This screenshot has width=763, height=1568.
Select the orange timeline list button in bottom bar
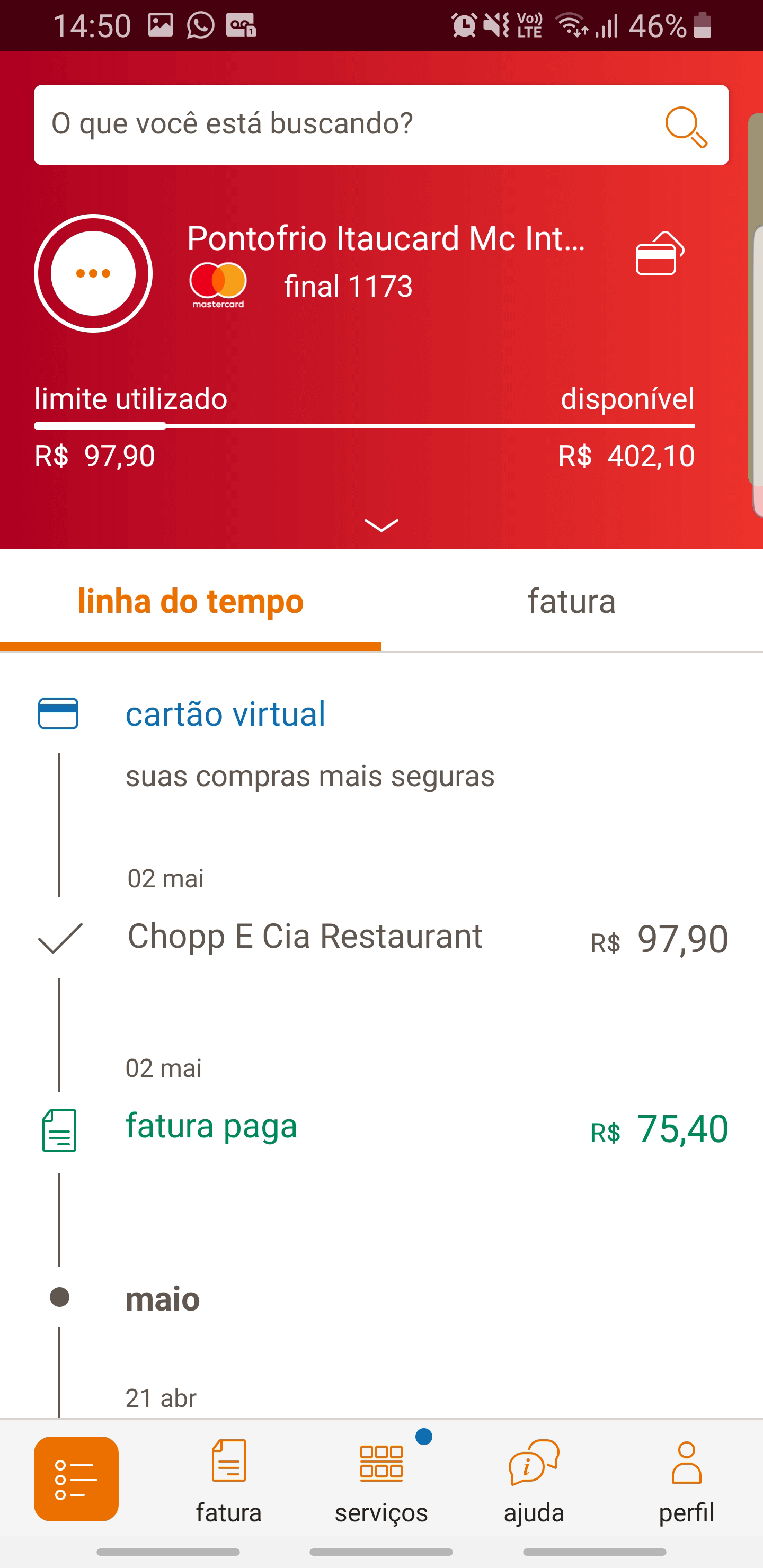[76, 1478]
